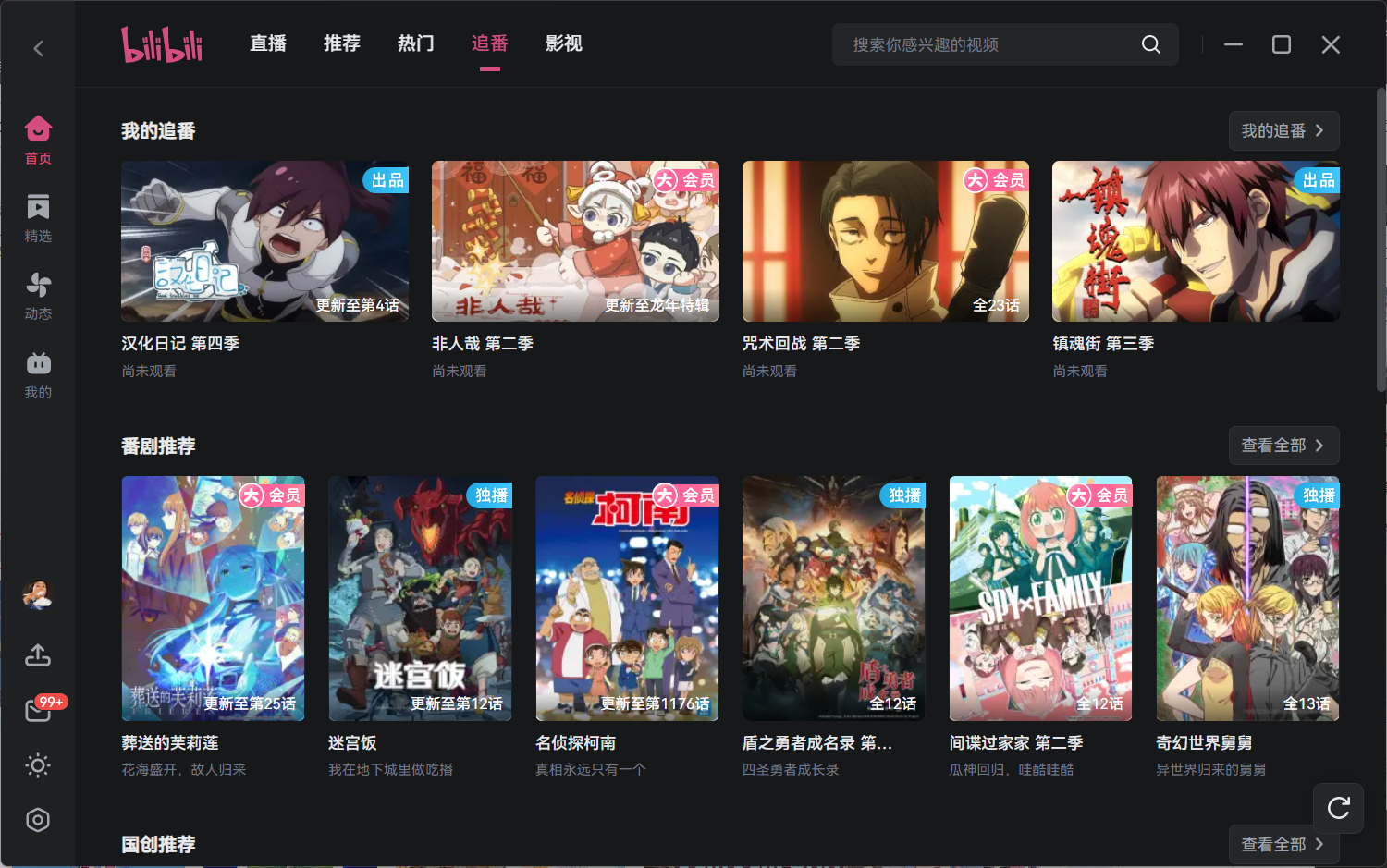Viewport: 1387px width, 868px height.
Task: Open the upload icon in the sidebar
Action: pyautogui.click(x=38, y=655)
